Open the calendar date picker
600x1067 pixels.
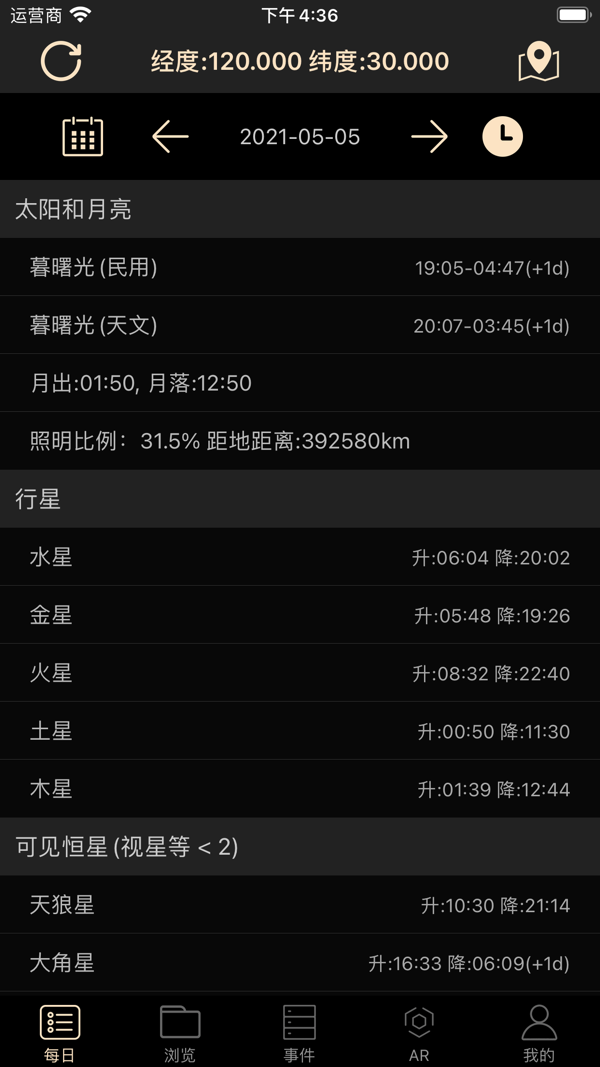[x=83, y=137]
